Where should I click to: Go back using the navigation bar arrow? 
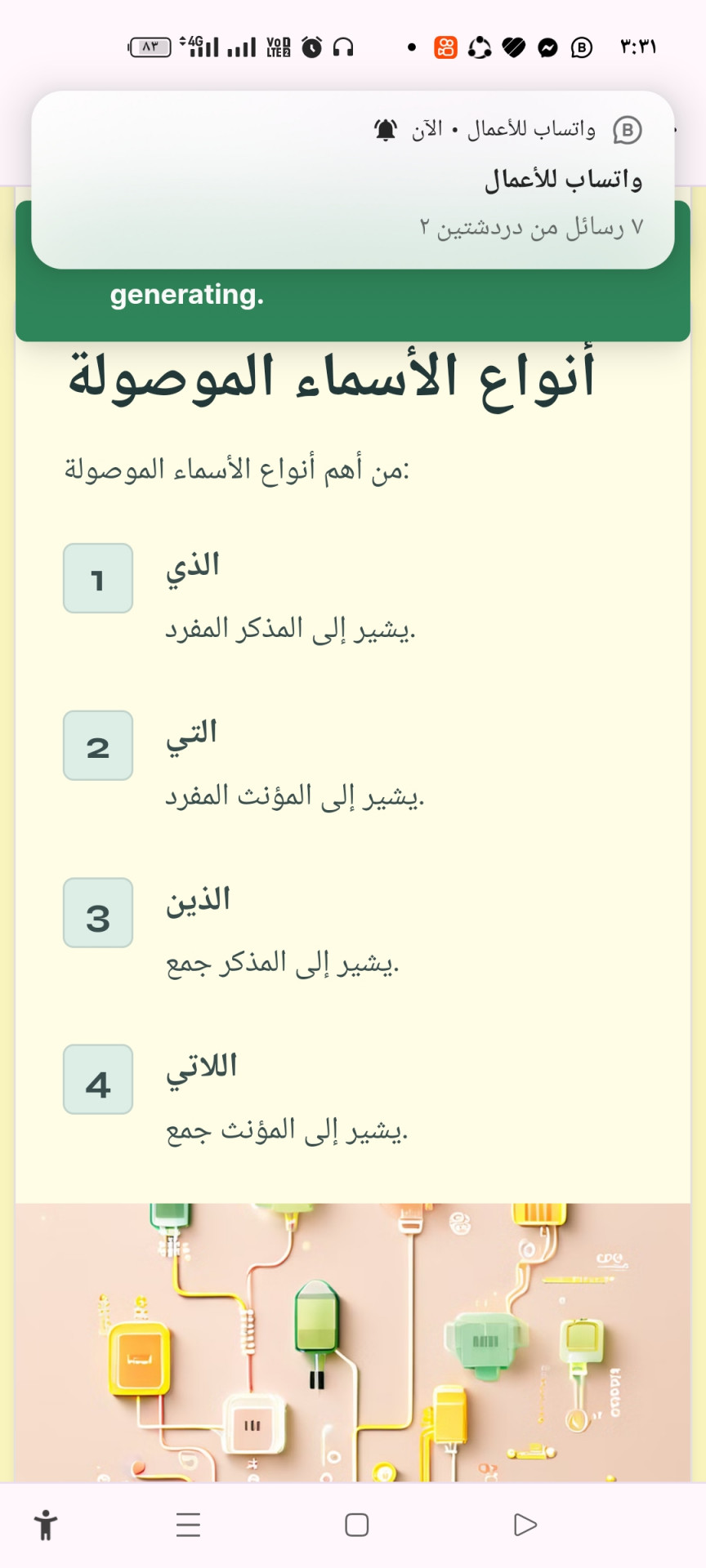525,1525
